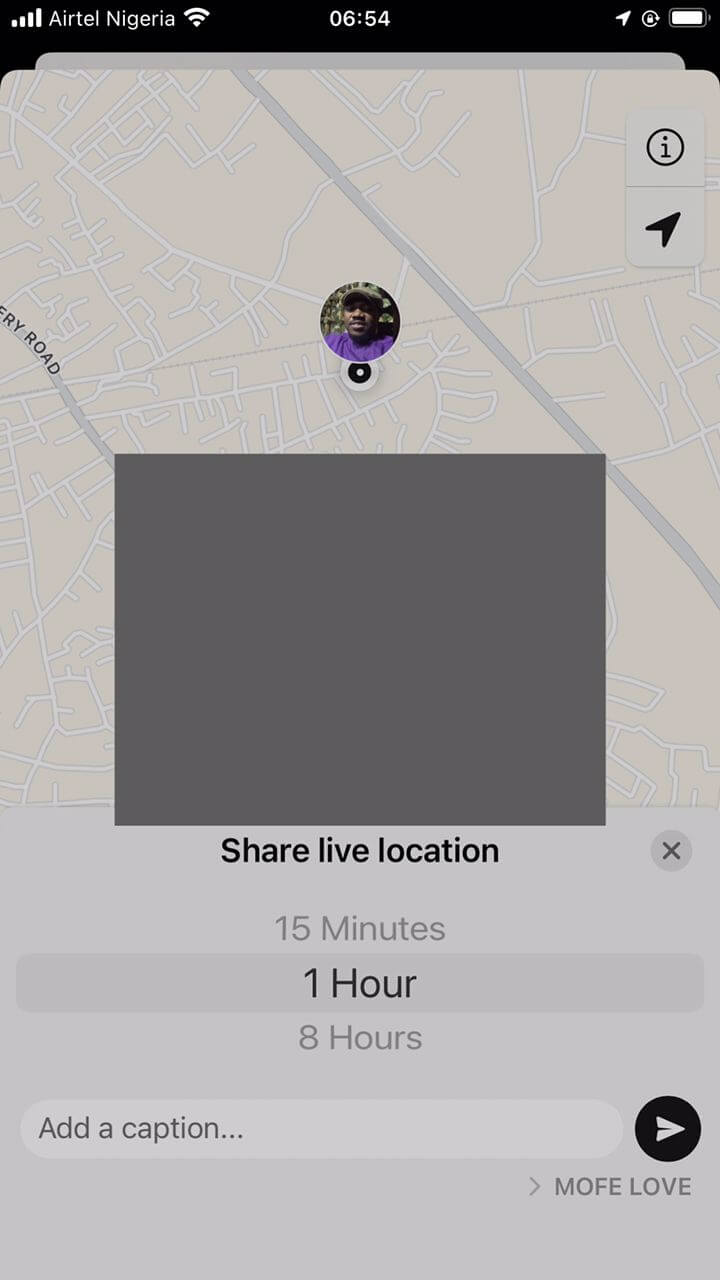Dismiss the Share live location sheet
The height and width of the screenshot is (1280, 720).
click(671, 851)
